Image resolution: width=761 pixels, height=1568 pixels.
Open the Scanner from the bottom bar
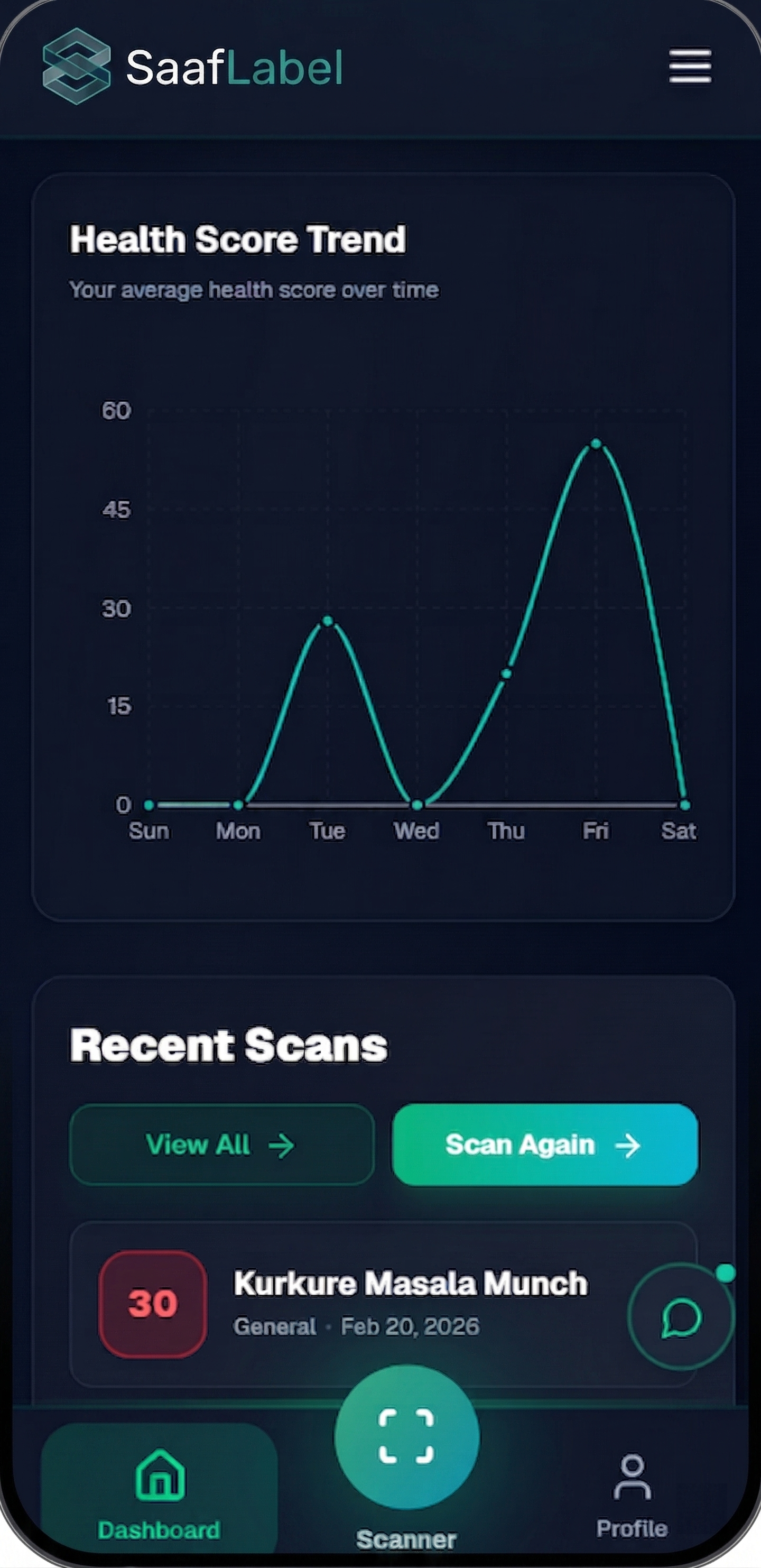click(406, 1436)
